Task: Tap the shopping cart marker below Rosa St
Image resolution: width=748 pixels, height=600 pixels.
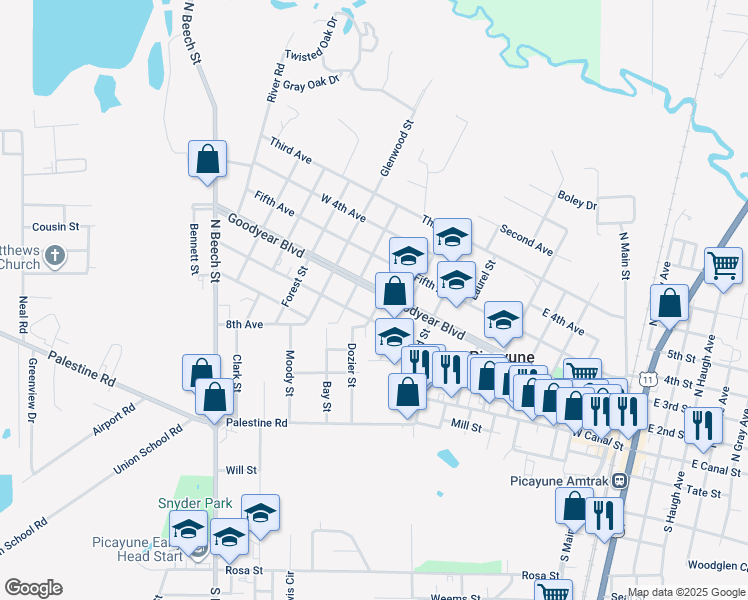Action: (553, 591)
